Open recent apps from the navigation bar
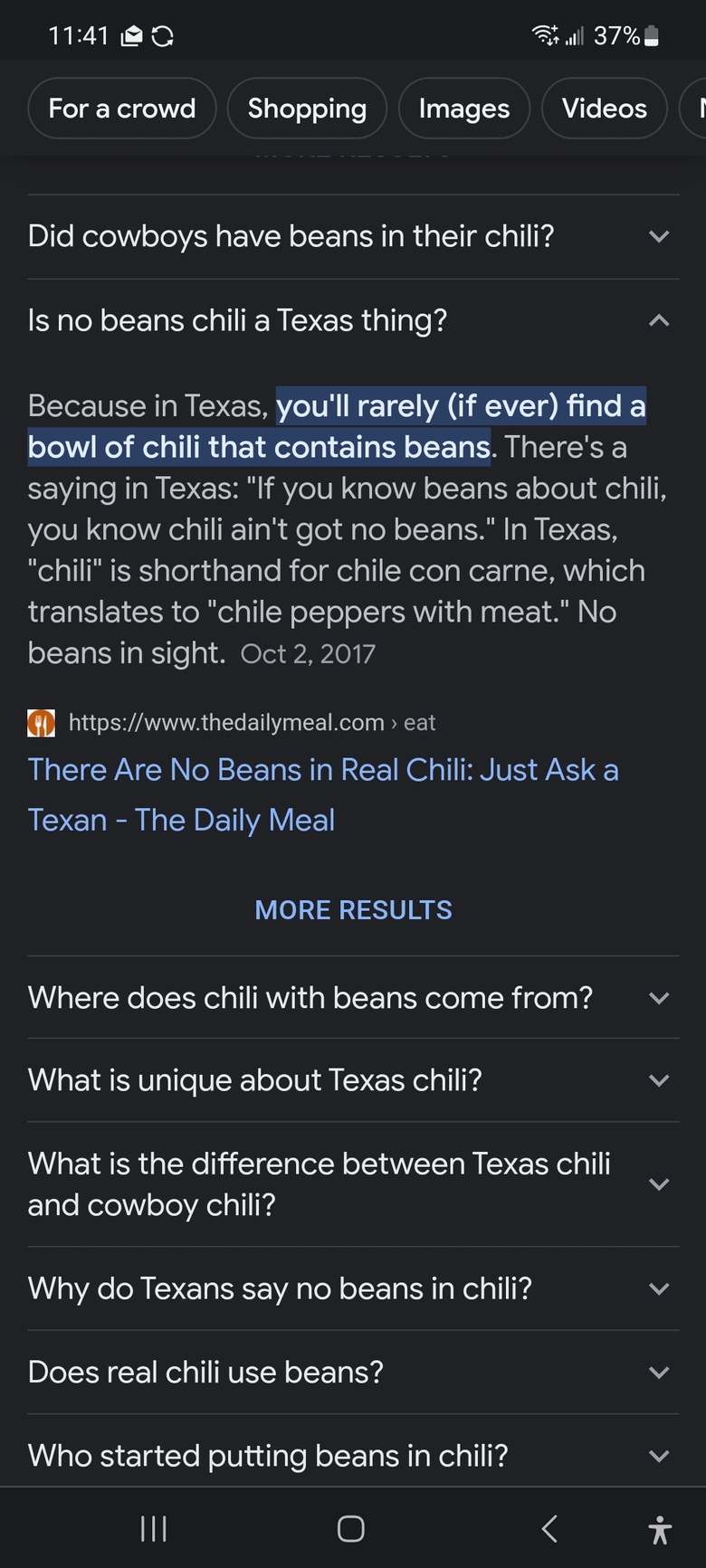 pyautogui.click(x=154, y=1529)
